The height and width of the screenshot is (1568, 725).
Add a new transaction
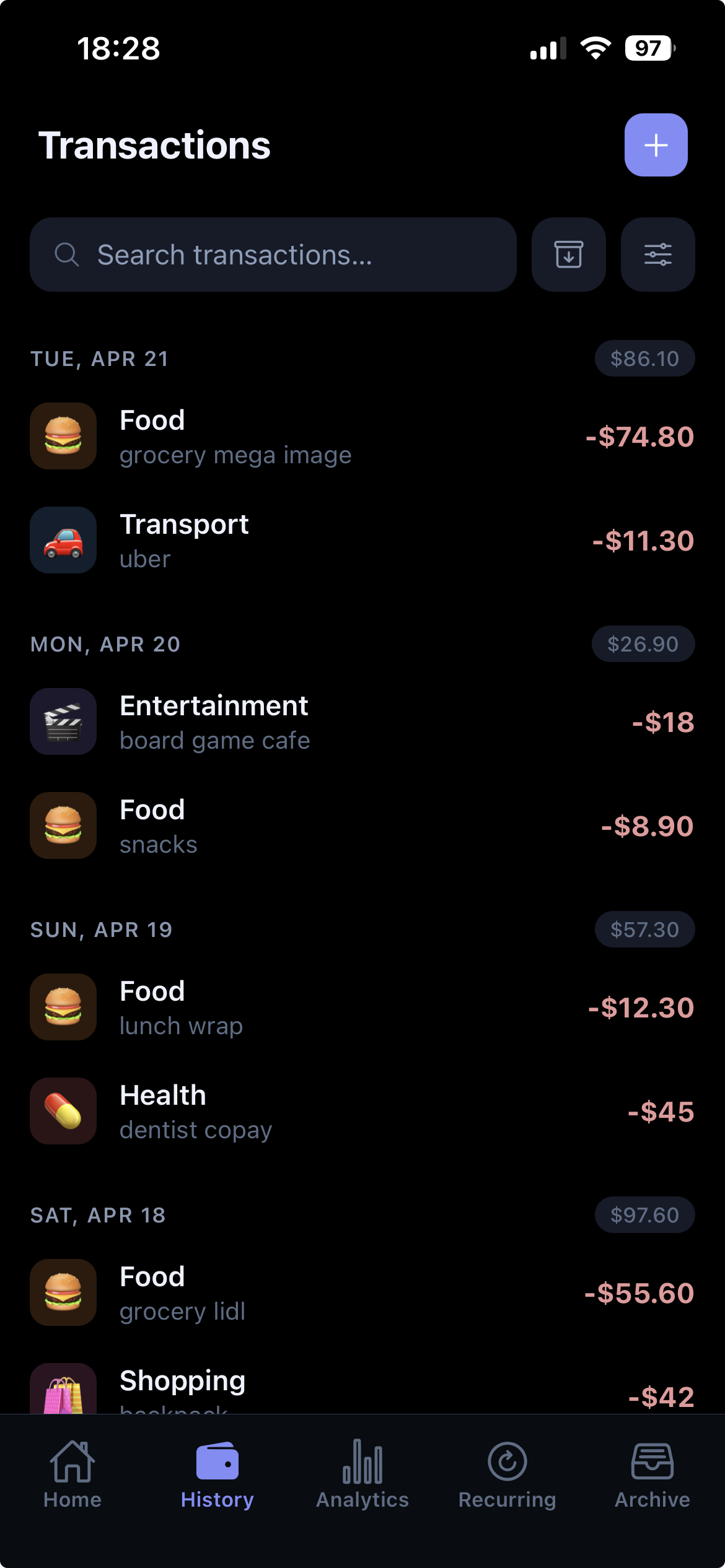(x=656, y=145)
